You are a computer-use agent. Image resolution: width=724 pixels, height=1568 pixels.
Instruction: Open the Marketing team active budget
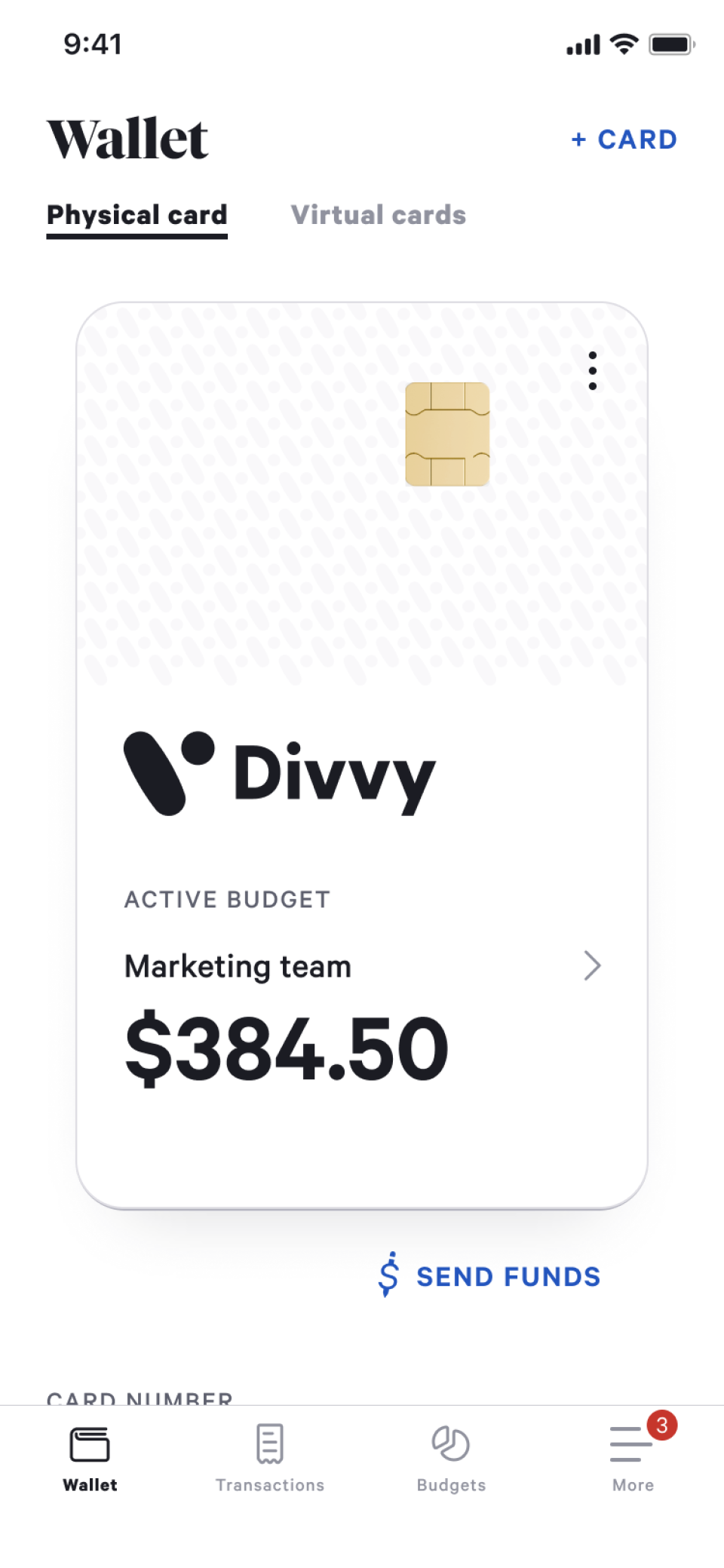coord(362,966)
